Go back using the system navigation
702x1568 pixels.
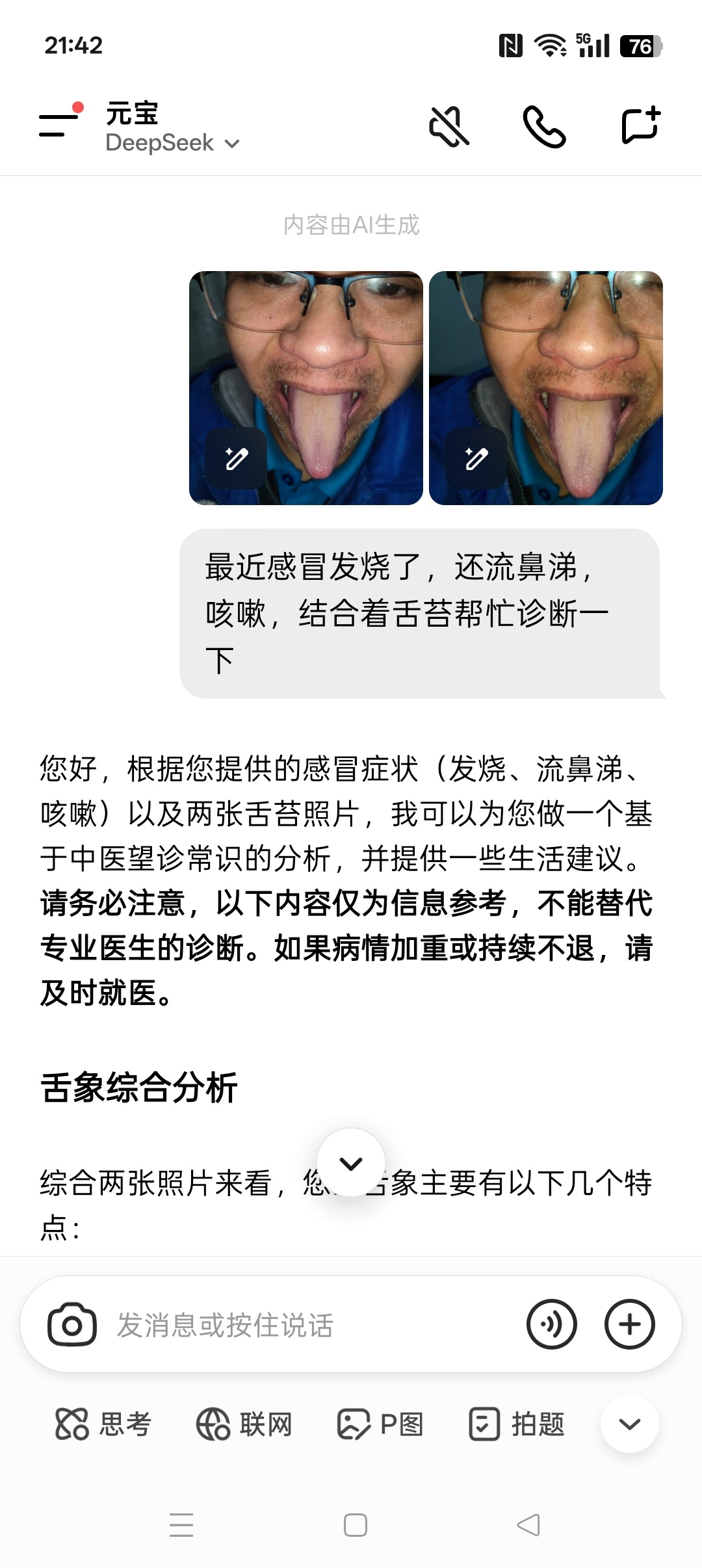[528, 1525]
